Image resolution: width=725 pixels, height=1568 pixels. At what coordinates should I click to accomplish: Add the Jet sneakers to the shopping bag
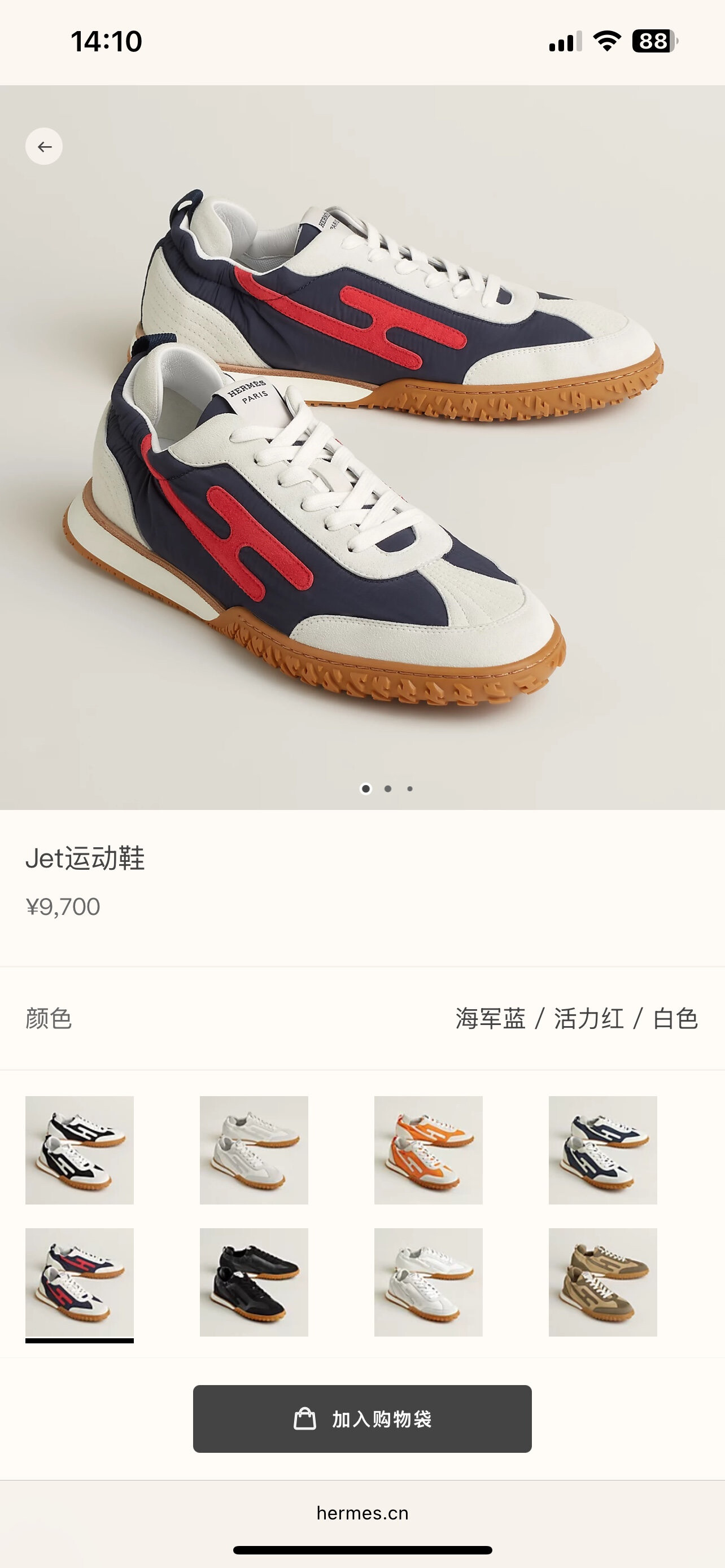[x=362, y=1418]
